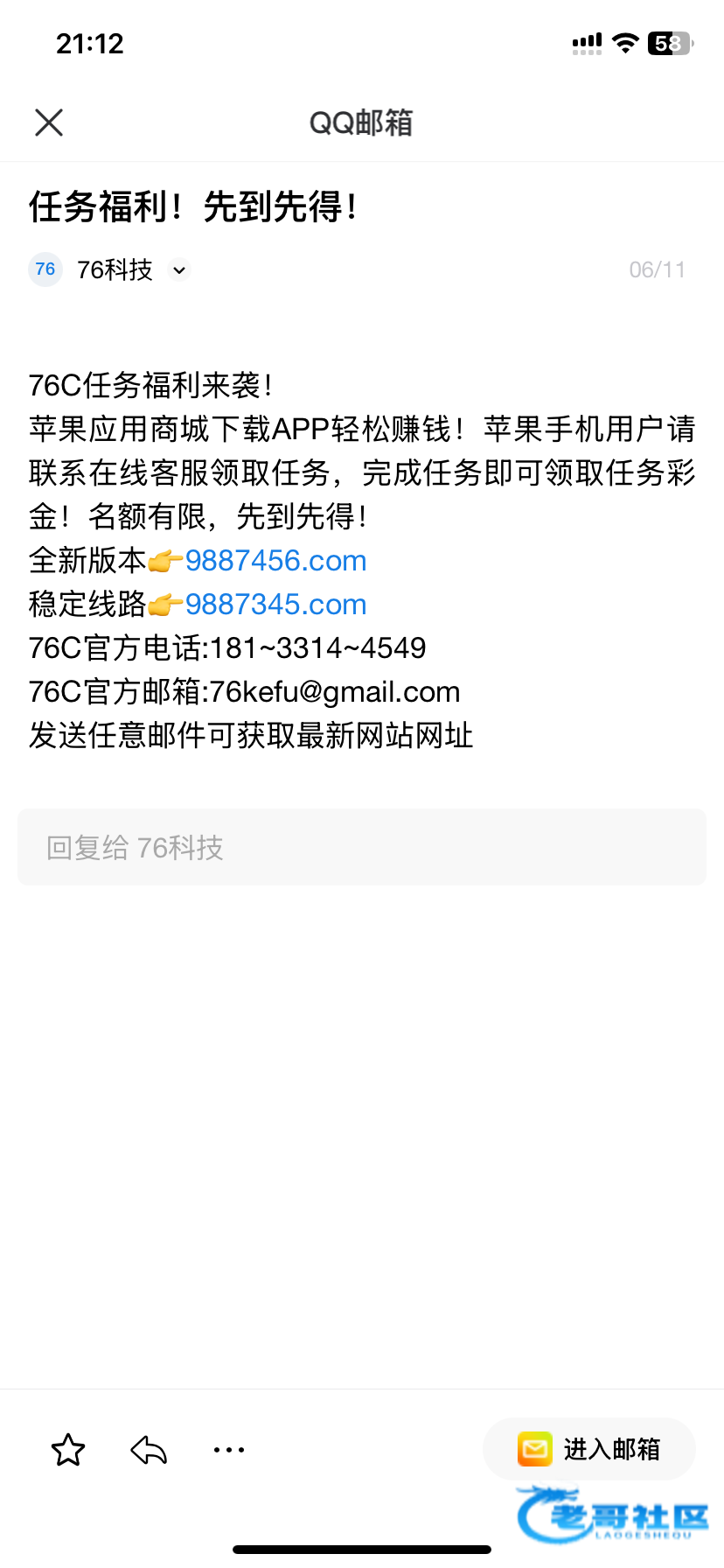The height and width of the screenshot is (1568, 724).
Task: Expand sender details for 76科技
Action: click(x=179, y=270)
